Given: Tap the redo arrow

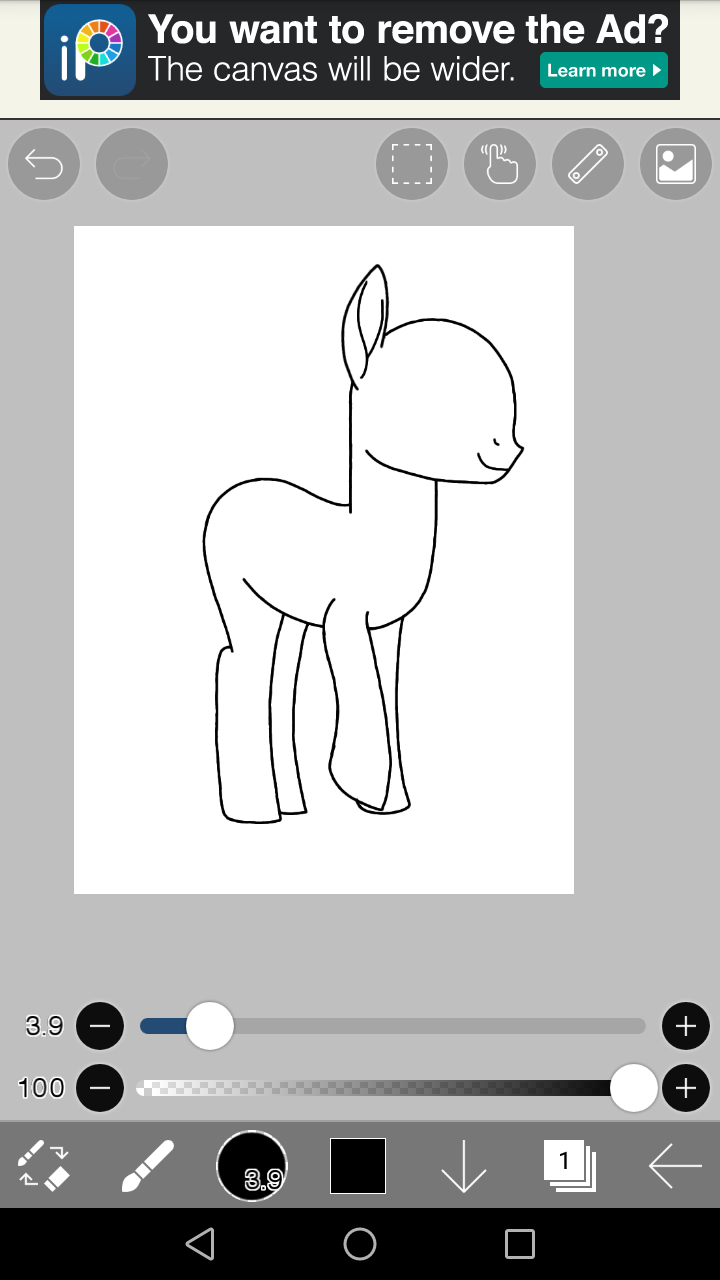Looking at the screenshot, I should click(132, 164).
